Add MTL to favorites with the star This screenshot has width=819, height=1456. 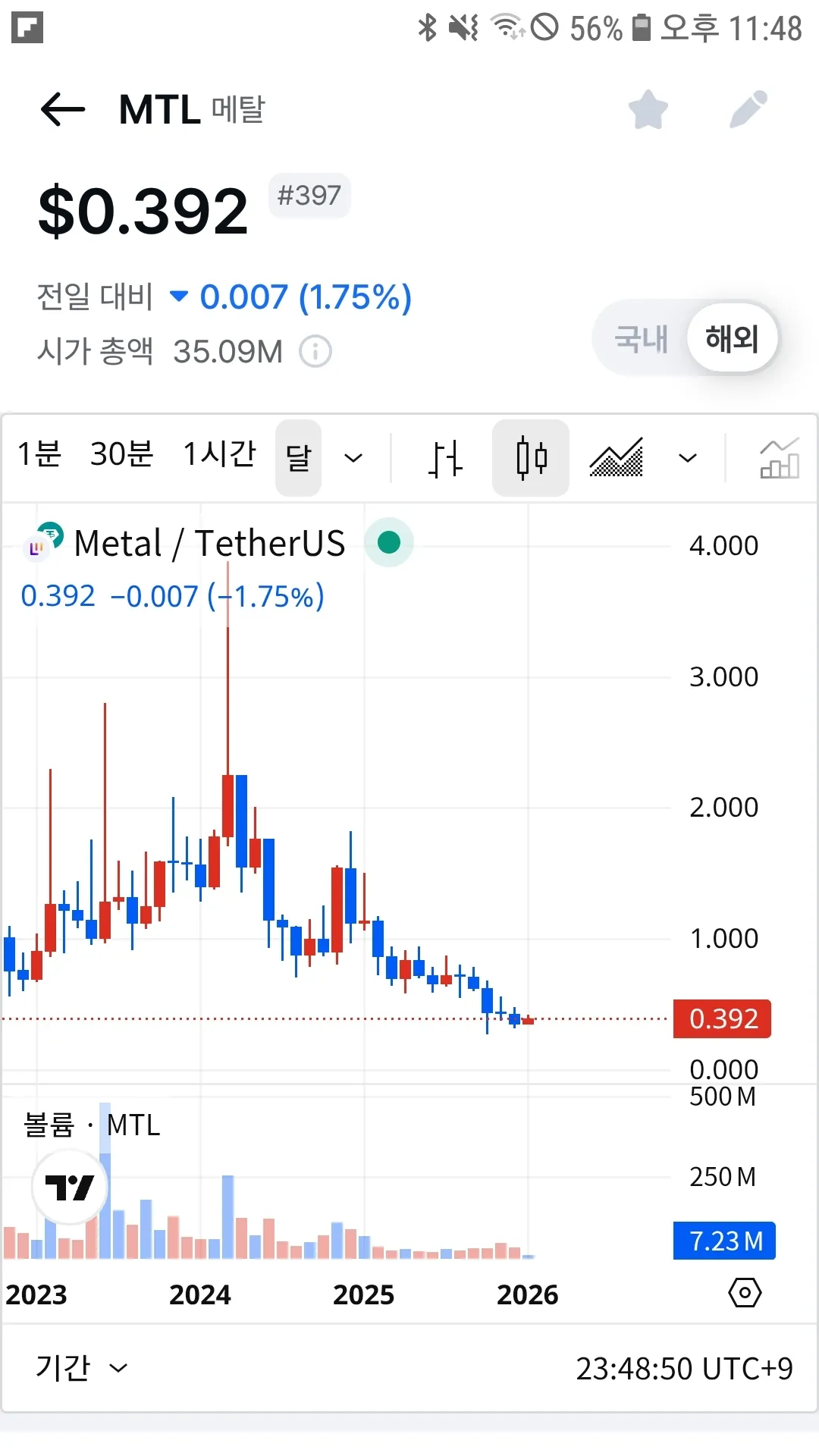click(x=648, y=110)
